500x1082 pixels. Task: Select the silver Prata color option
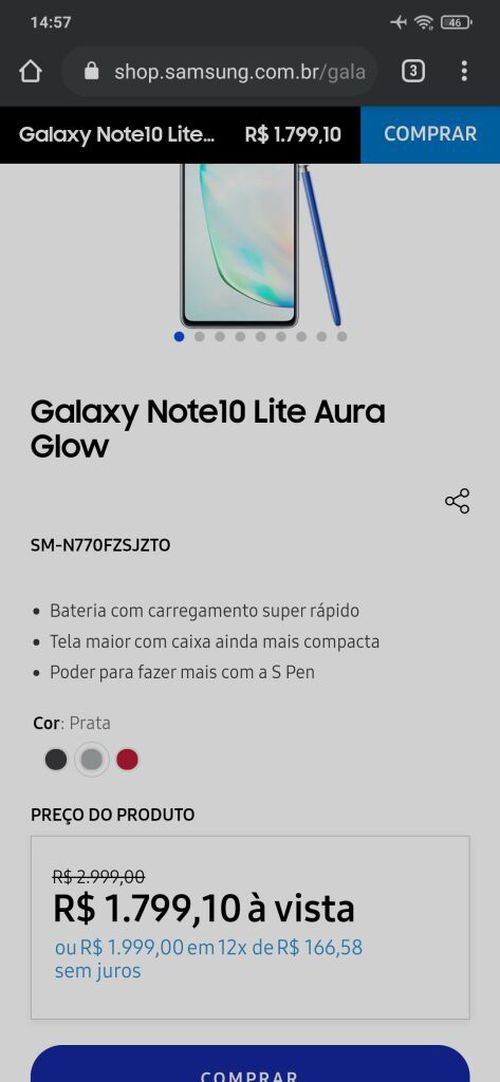pos(92,760)
